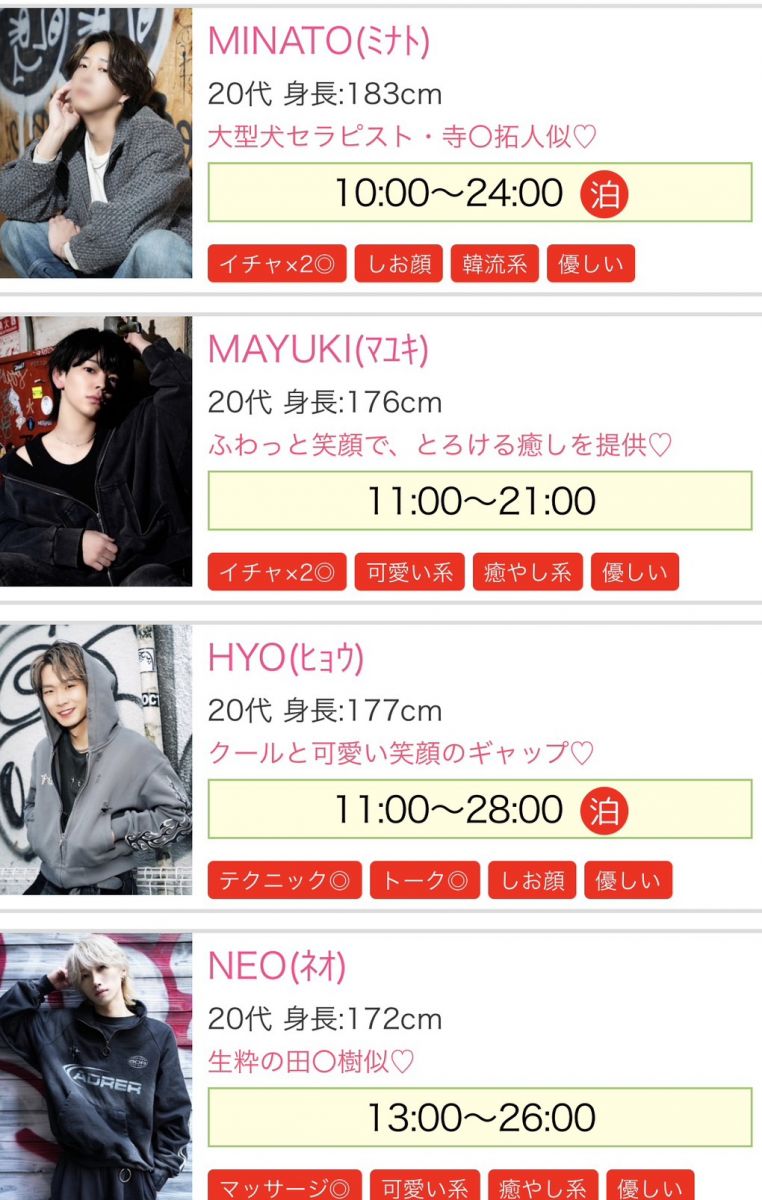Open MINATO's profile photo
Viewport: 762px width, 1200px height.
pyautogui.click(x=96, y=142)
